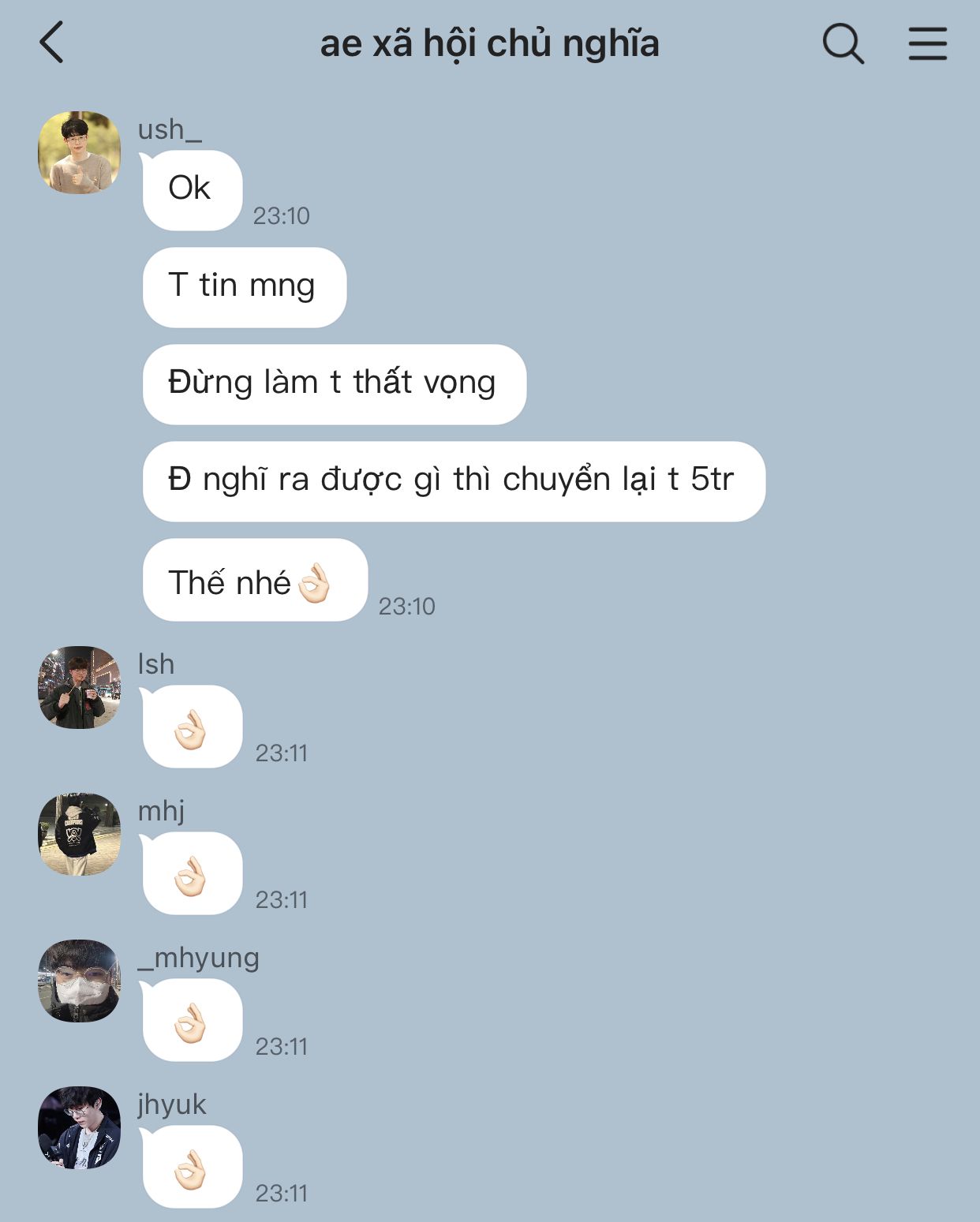Open the chat menu (hamburger icon)

point(927,43)
